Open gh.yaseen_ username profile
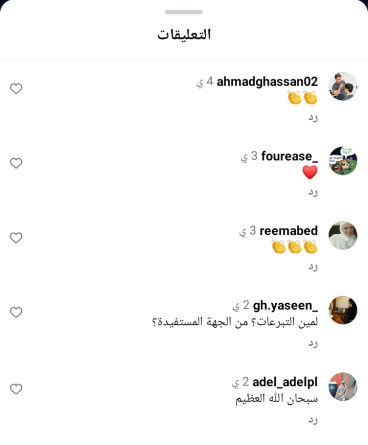The image size is (368, 445). (285, 306)
